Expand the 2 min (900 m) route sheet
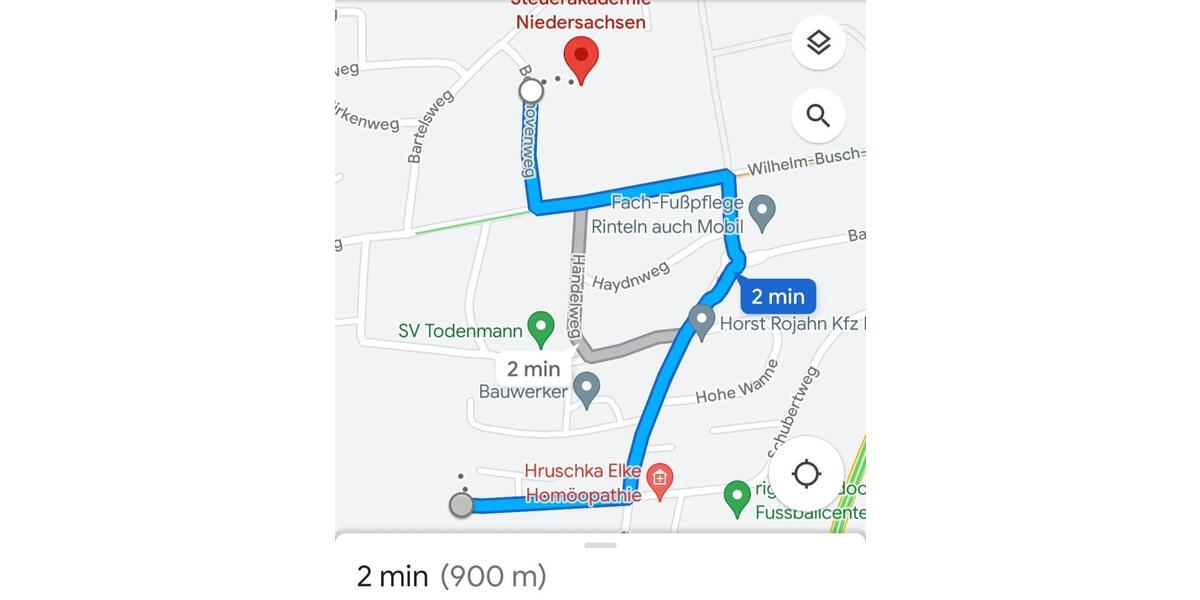Image resolution: width=1200 pixels, height=600 pixels. point(600,546)
